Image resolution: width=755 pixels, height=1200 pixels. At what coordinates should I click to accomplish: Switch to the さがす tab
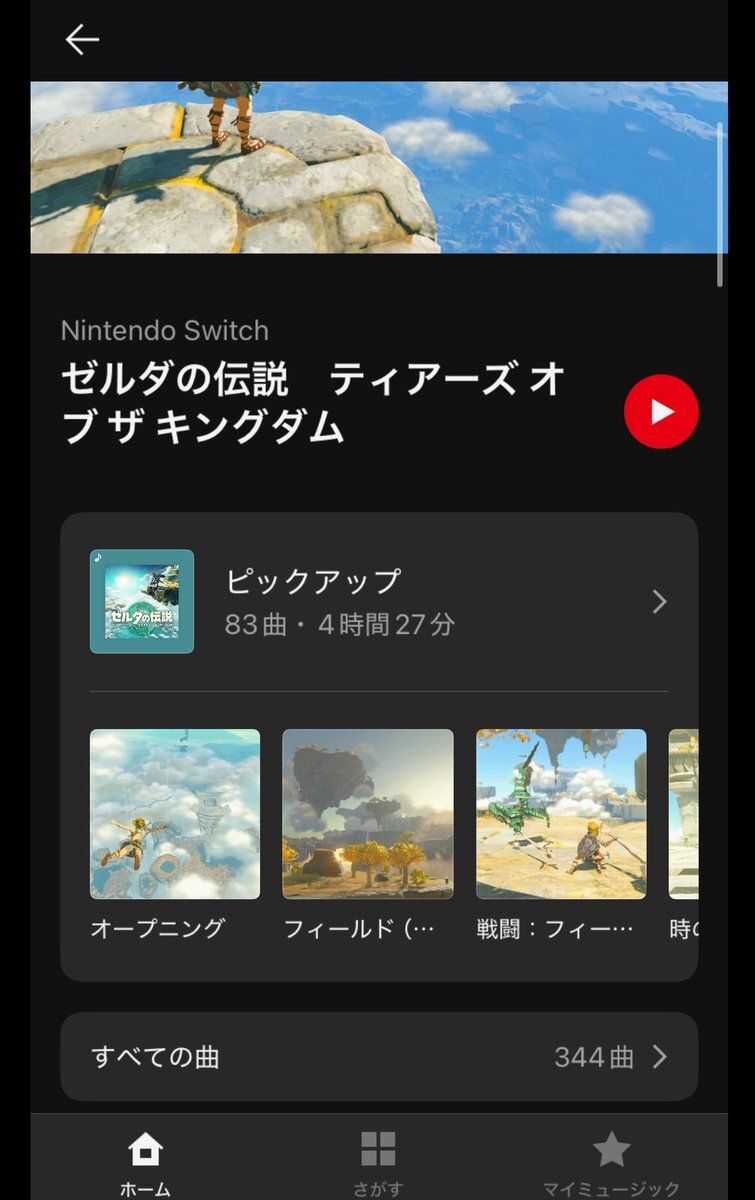click(x=378, y=1162)
